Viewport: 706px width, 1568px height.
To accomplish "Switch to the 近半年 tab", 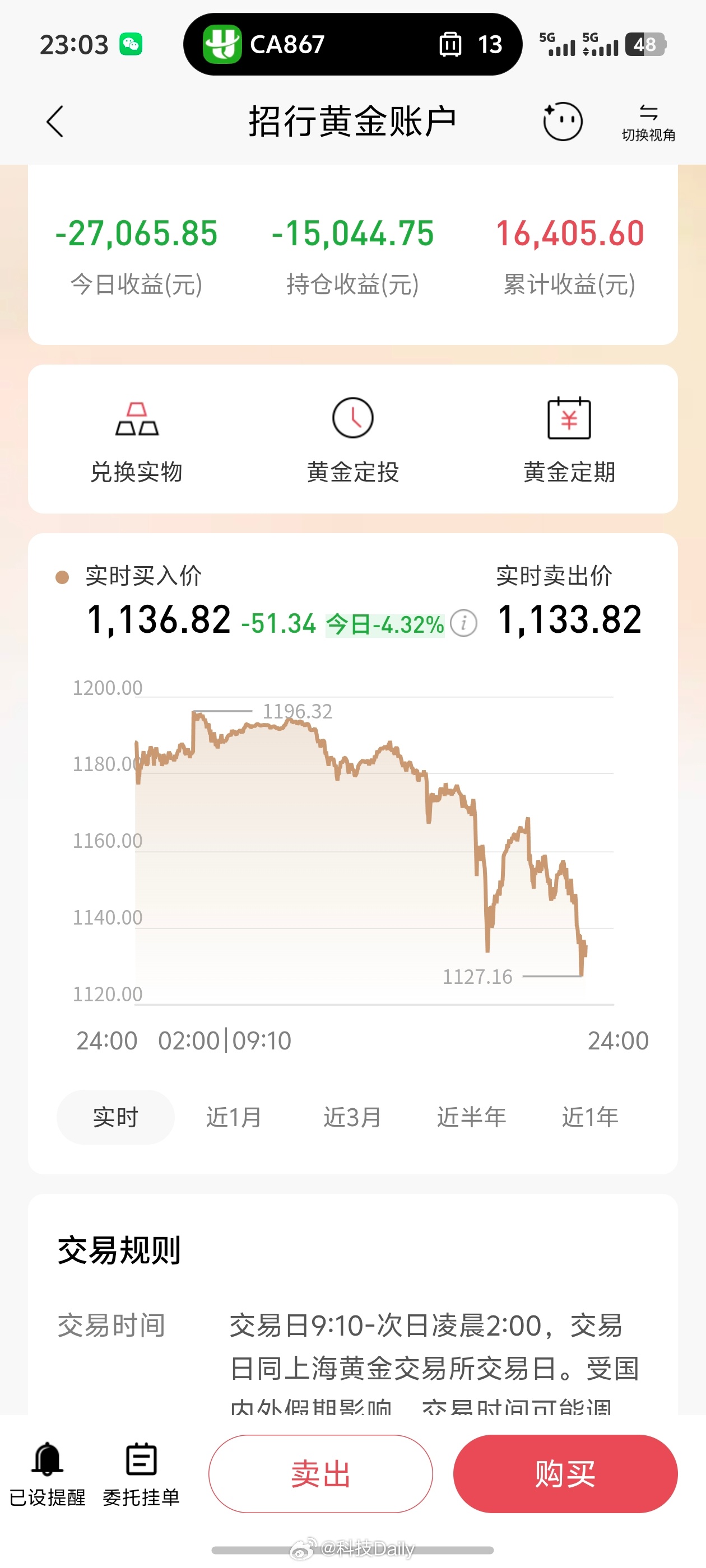I will (472, 1116).
